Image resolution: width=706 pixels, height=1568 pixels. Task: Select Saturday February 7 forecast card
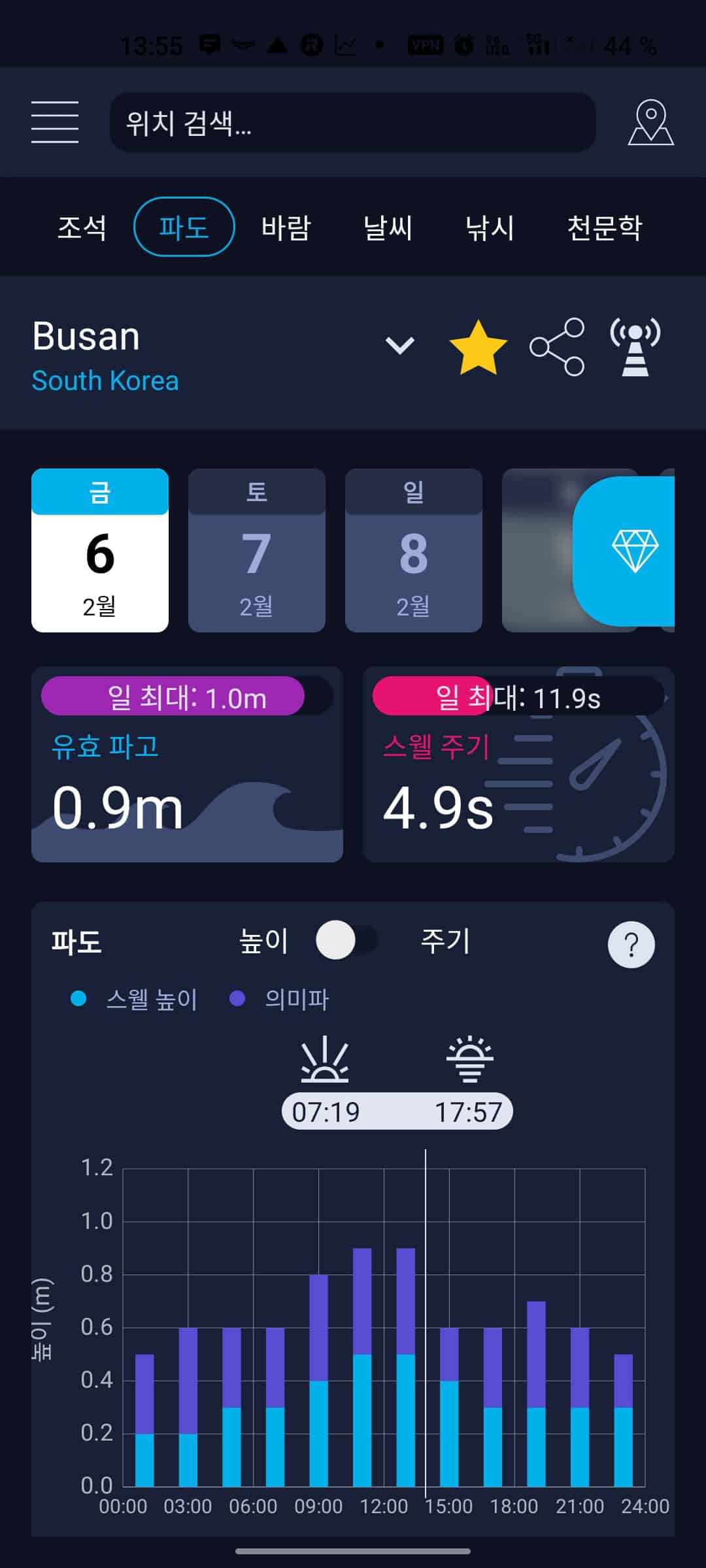pyautogui.click(x=256, y=551)
